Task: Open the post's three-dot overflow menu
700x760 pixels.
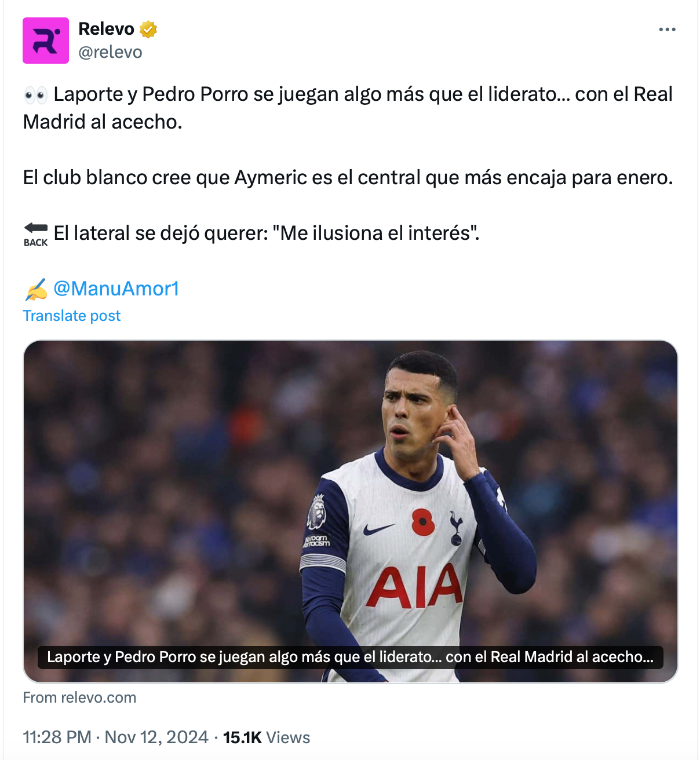Action: pos(667,30)
